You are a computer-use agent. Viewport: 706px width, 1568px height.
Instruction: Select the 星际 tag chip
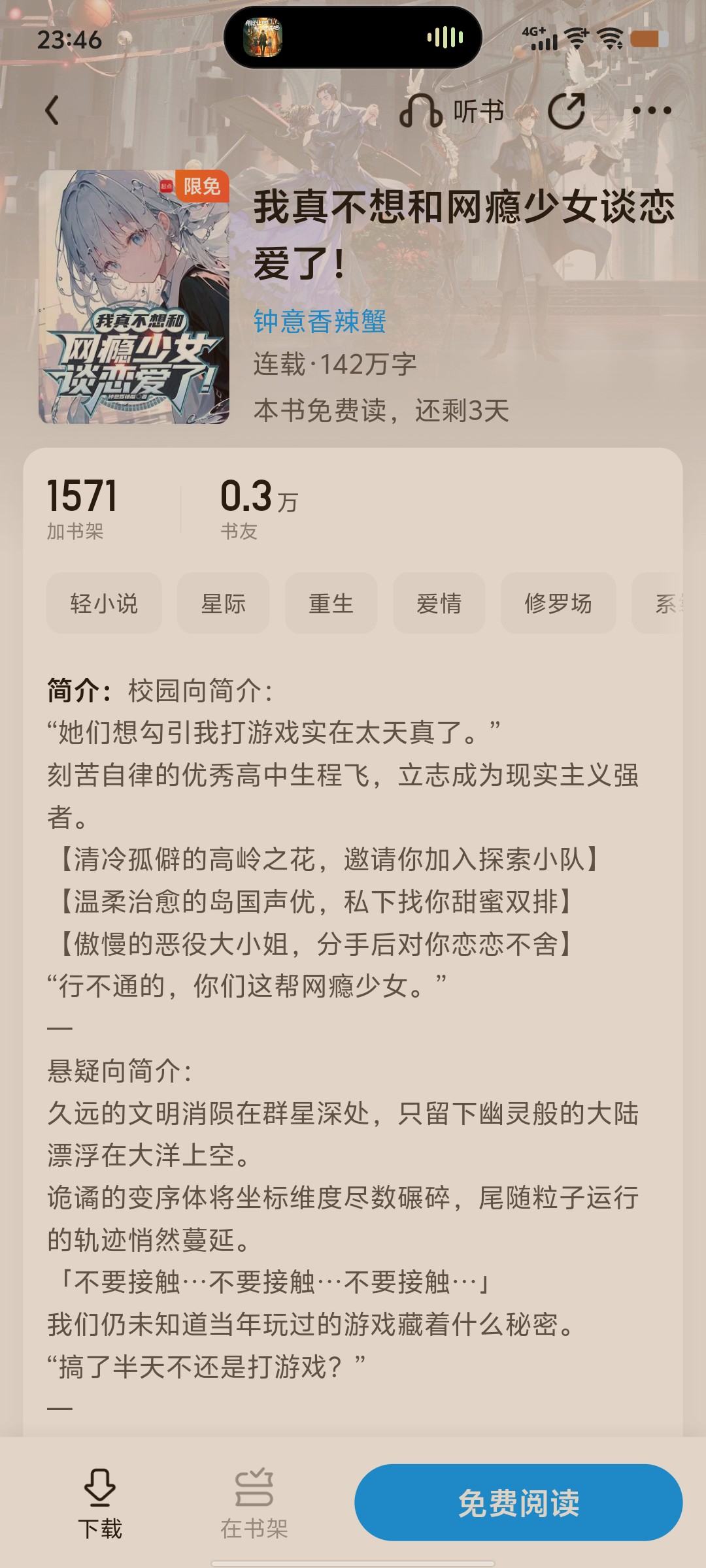[x=223, y=603]
